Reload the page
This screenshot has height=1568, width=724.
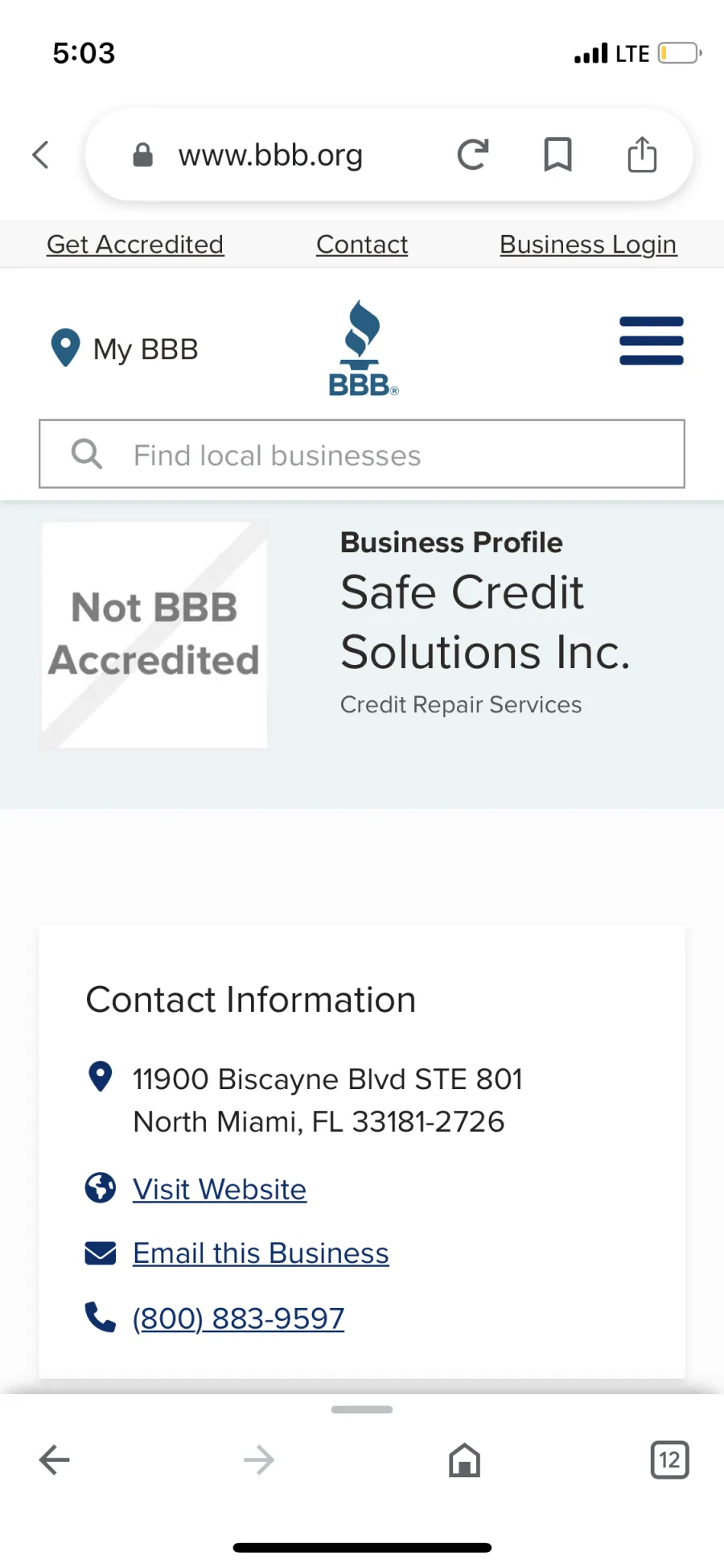472,155
